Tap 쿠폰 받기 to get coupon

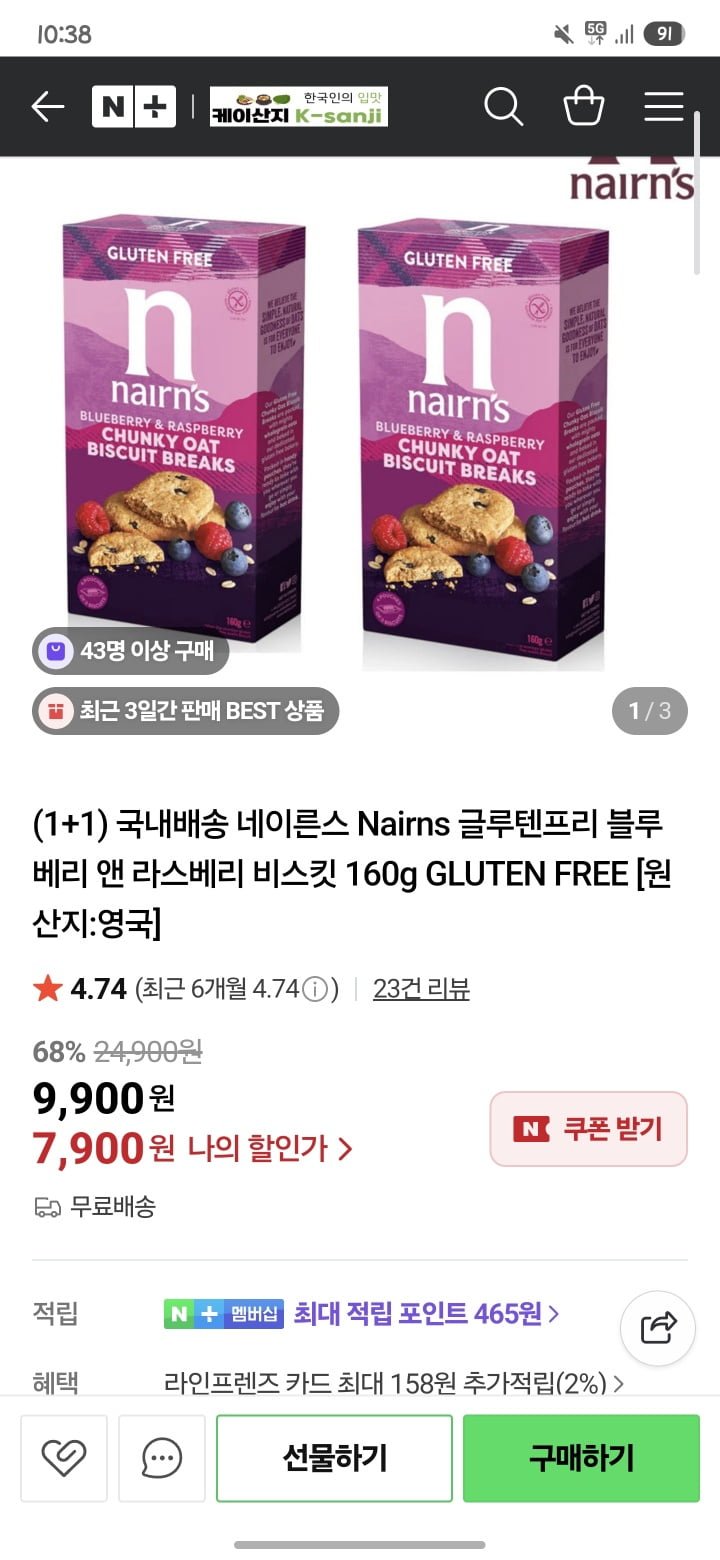tap(588, 1129)
